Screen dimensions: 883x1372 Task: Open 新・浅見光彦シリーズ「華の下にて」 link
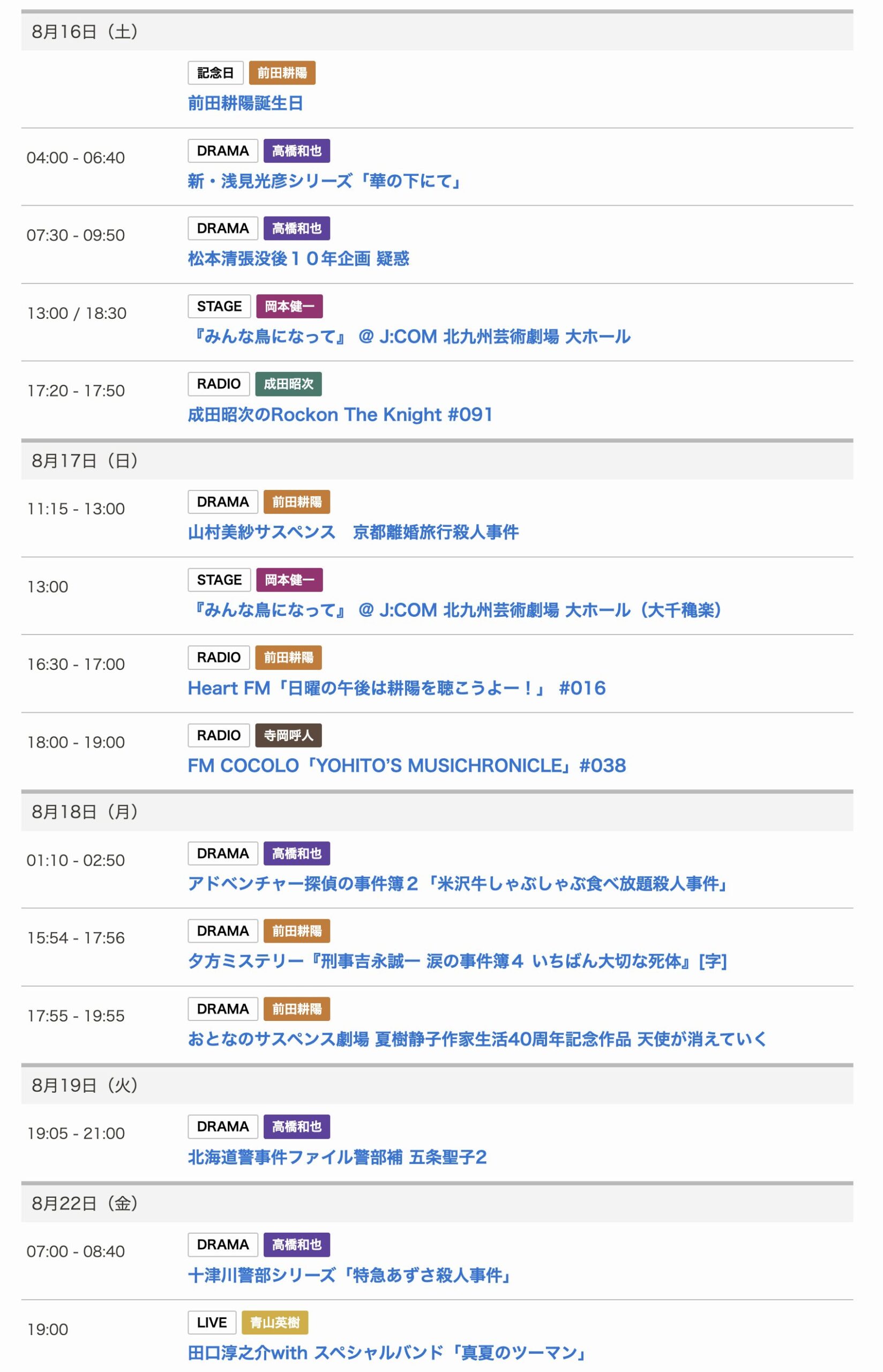[x=325, y=181]
